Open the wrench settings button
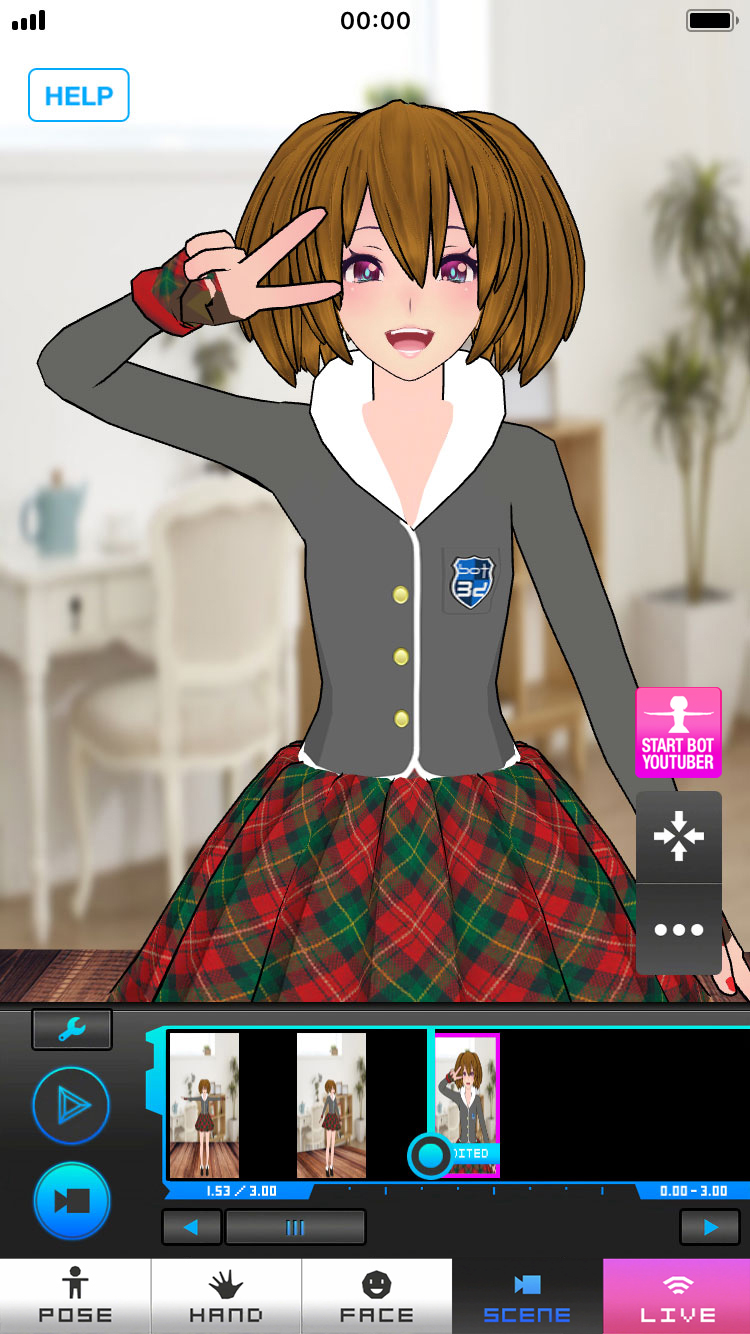Screen dimensions: 750x1334 (72, 1029)
